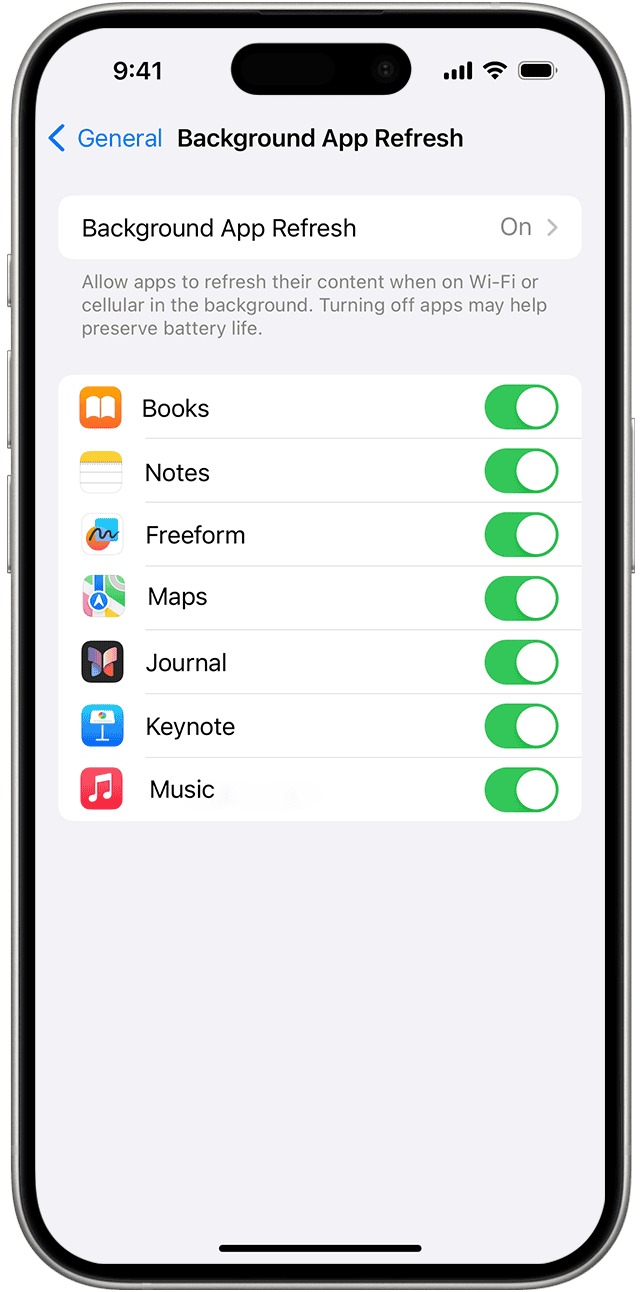640x1292 pixels.
Task: Switch off Maps background refresh
Action: coord(521,598)
